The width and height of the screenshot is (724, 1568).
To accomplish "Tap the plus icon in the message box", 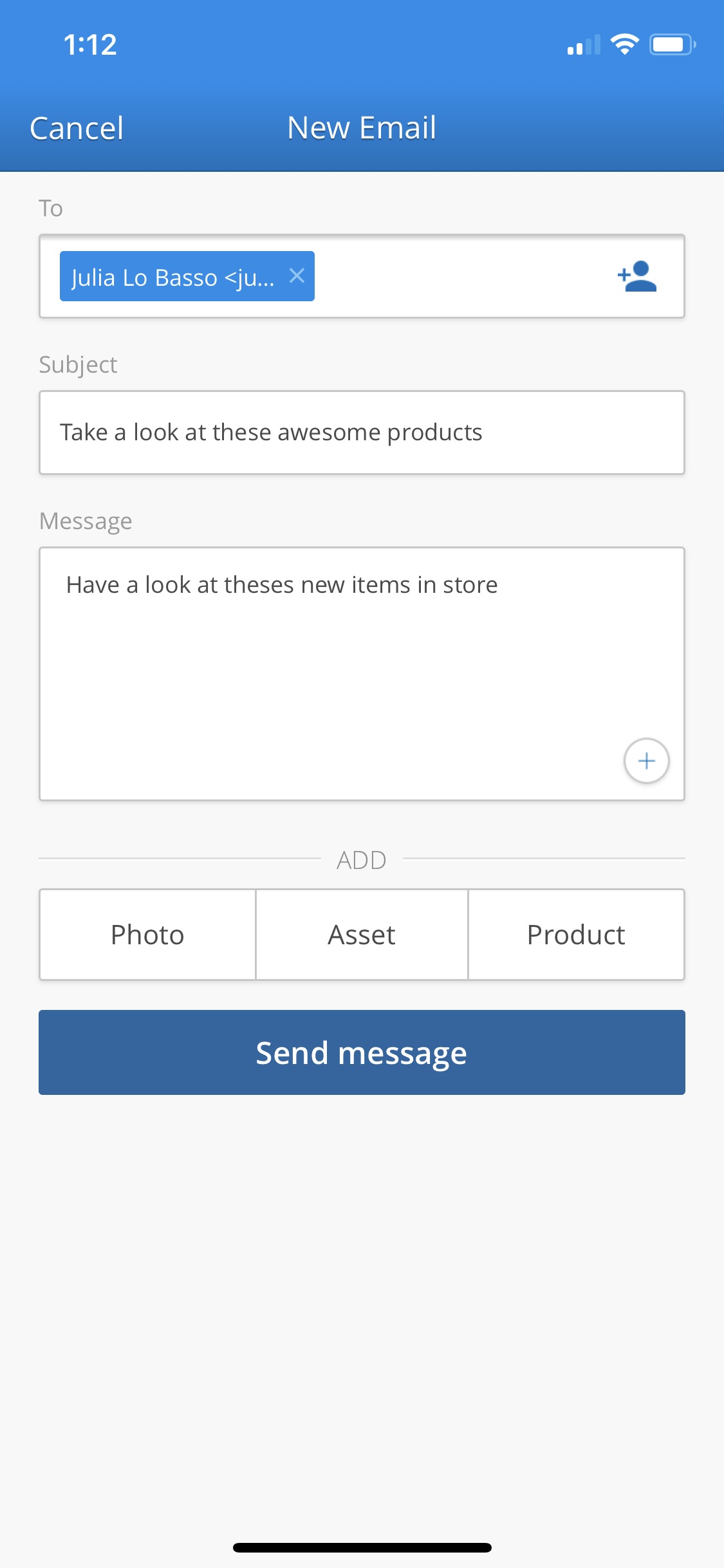I will (x=646, y=761).
